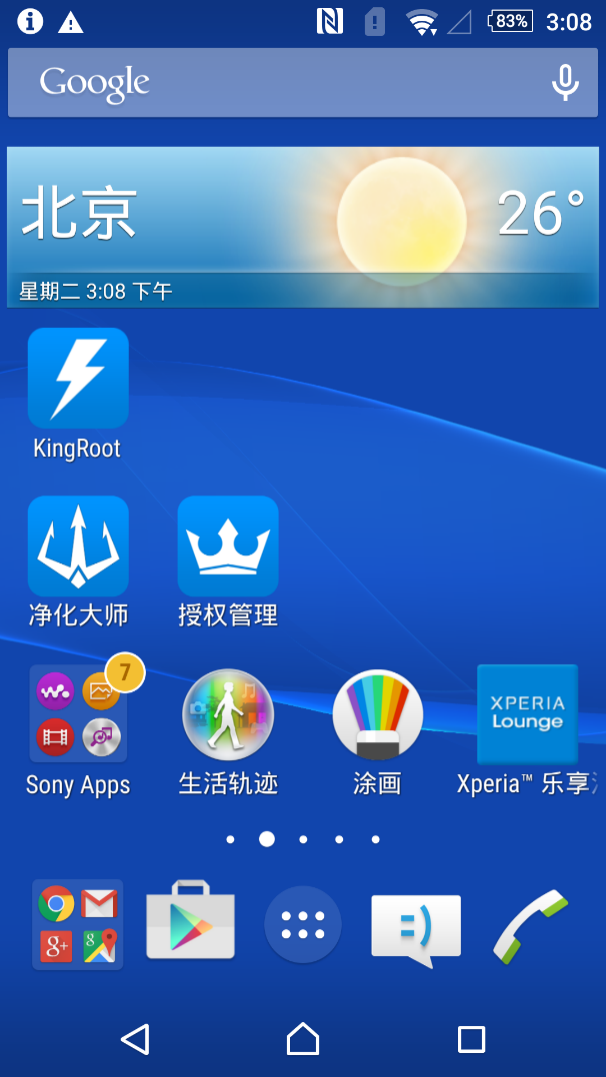Open the phone dialer
606x1077 pixels.
[530, 926]
